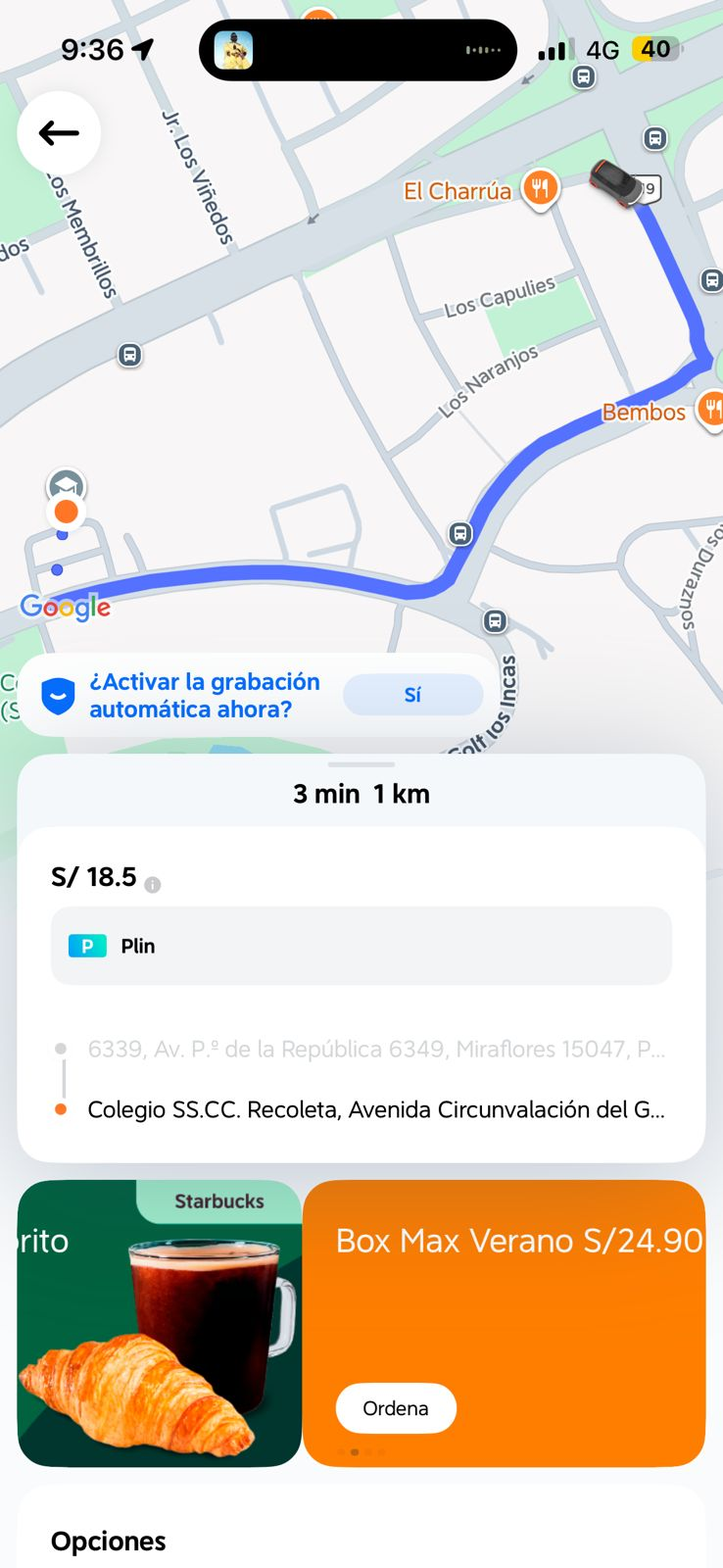Open the pickup address Av. P.º de la República
723x1568 pixels.
pyautogui.click(x=375, y=1050)
